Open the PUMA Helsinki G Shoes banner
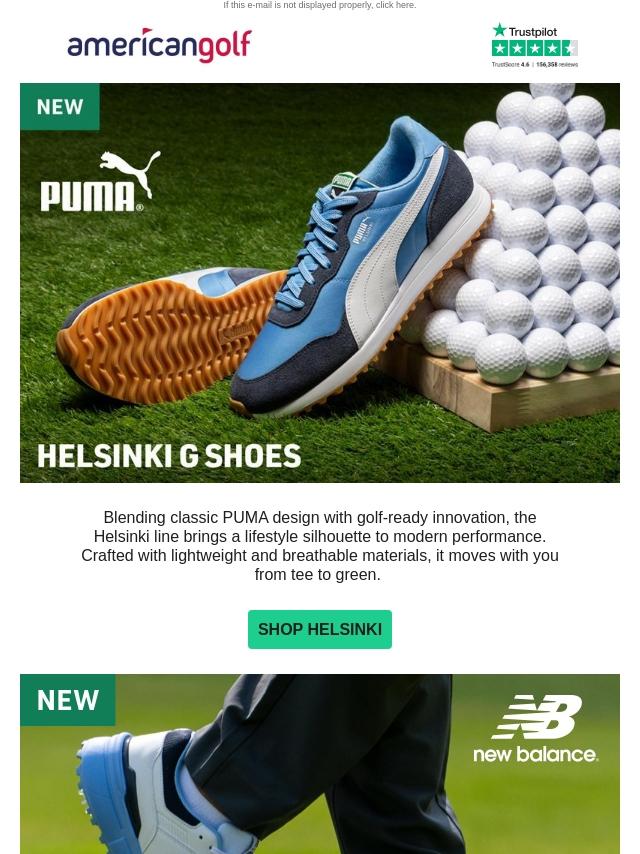This screenshot has width=640, height=854. tap(320, 282)
